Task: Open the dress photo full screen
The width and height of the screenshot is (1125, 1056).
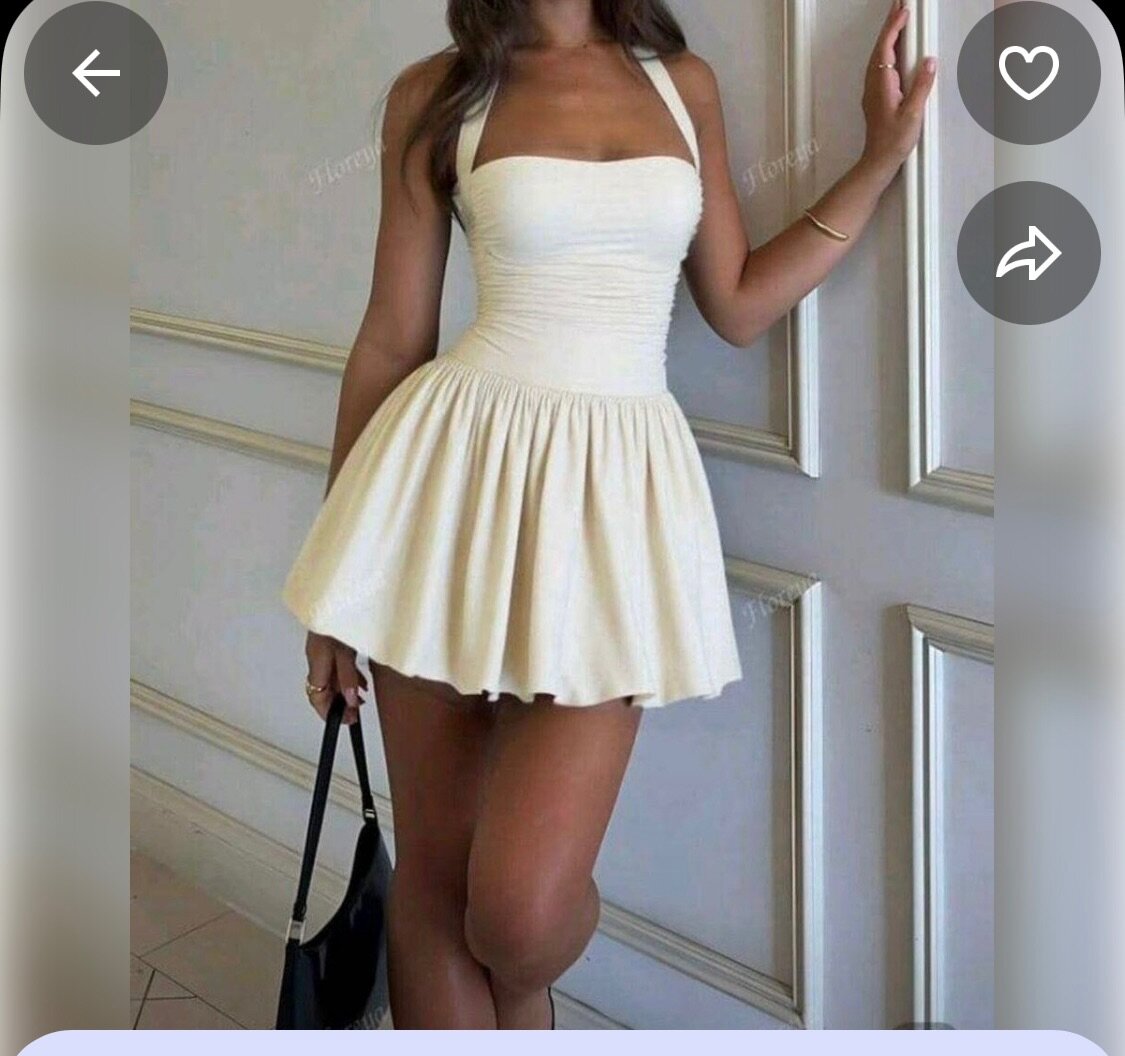Action: 560,520
